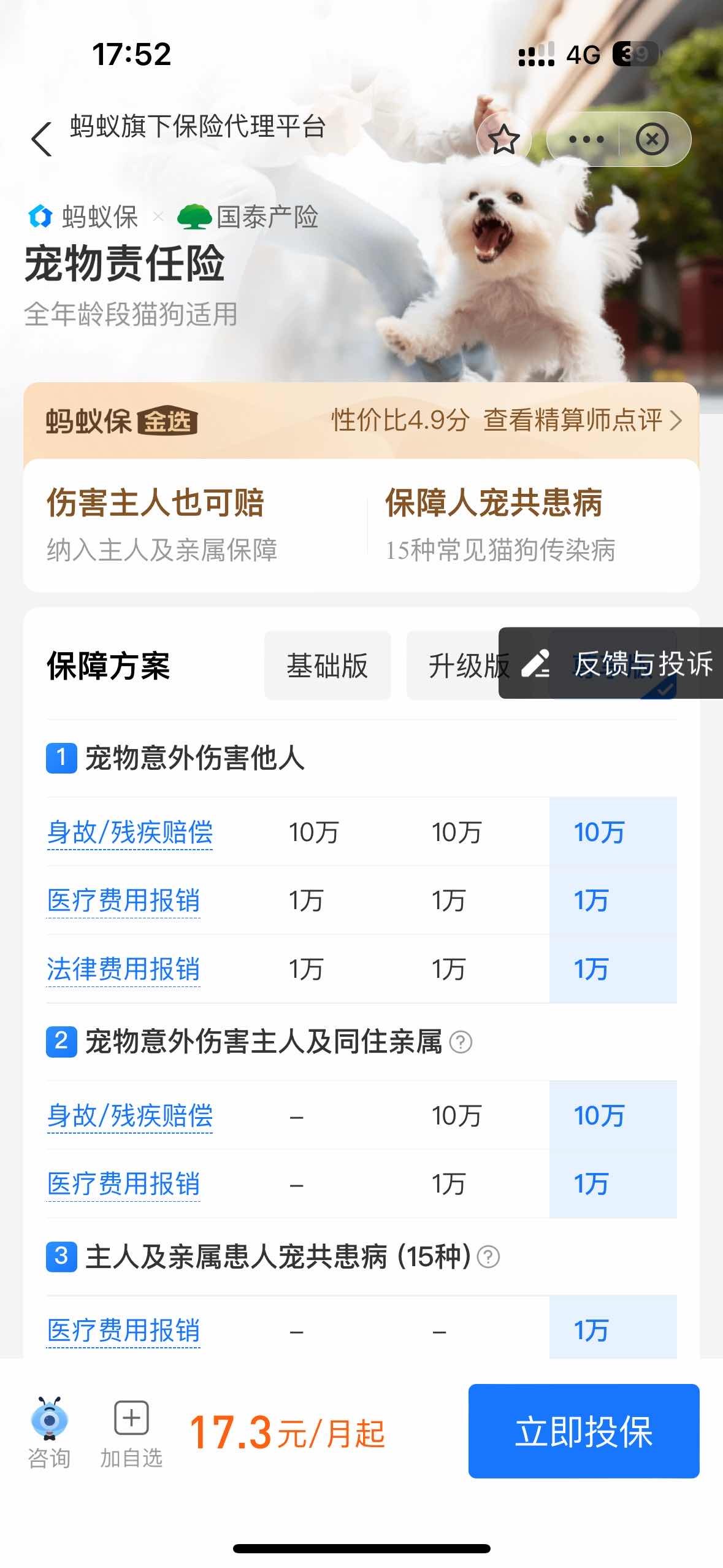The width and height of the screenshot is (723, 1568).
Task: Tap the 国泰产险 tree logo
Action: pos(193,216)
